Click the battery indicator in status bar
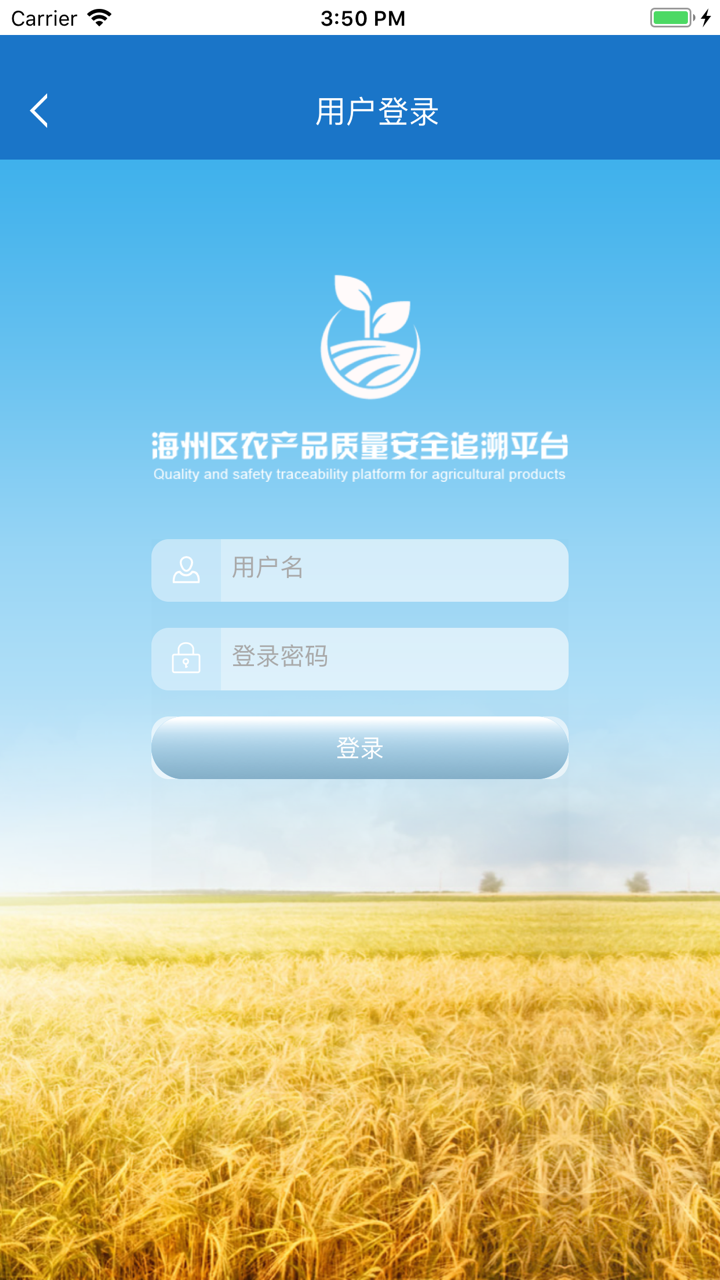The height and width of the screenshot is (1280, 720). 669,16
